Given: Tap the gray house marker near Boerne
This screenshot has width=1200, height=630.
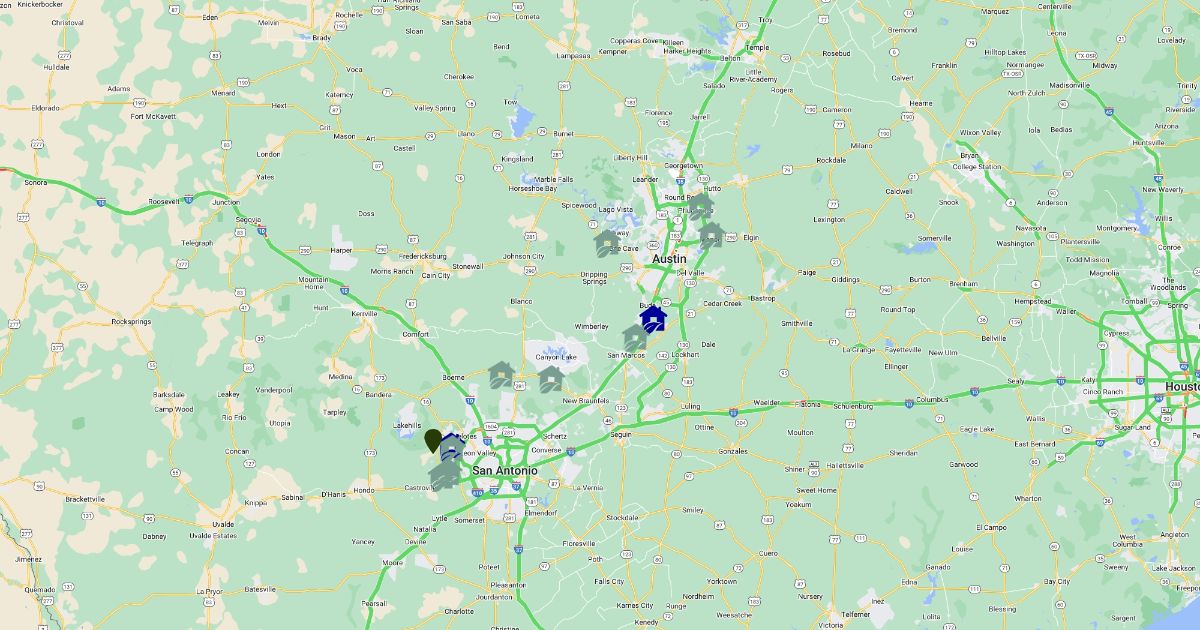Looking at the screenshot, I should (x=501, y=375).
